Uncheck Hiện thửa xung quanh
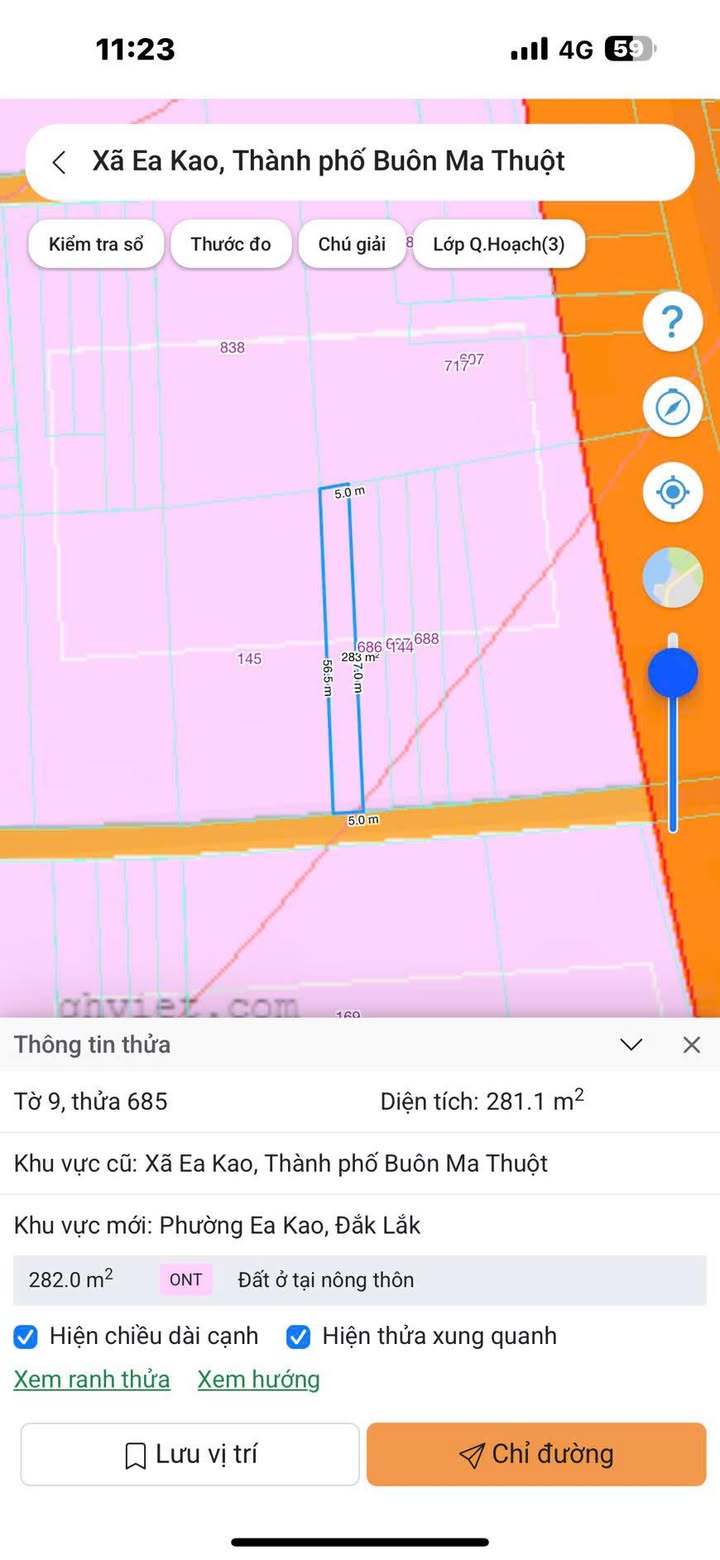The width and height of the screenshot is (720, 1560). click(x=298, y=1336)
